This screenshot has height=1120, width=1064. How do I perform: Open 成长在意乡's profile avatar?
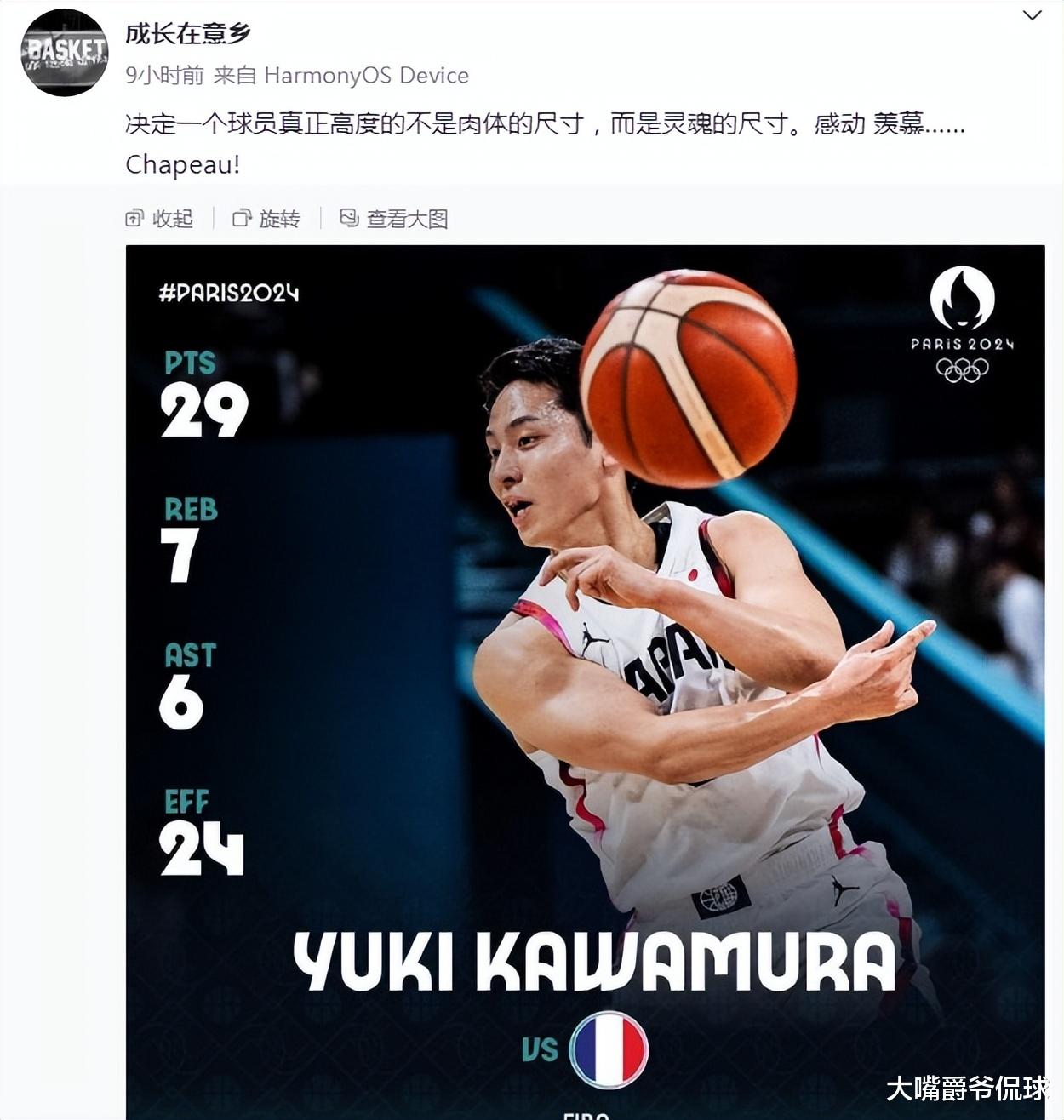click(64, 53)
